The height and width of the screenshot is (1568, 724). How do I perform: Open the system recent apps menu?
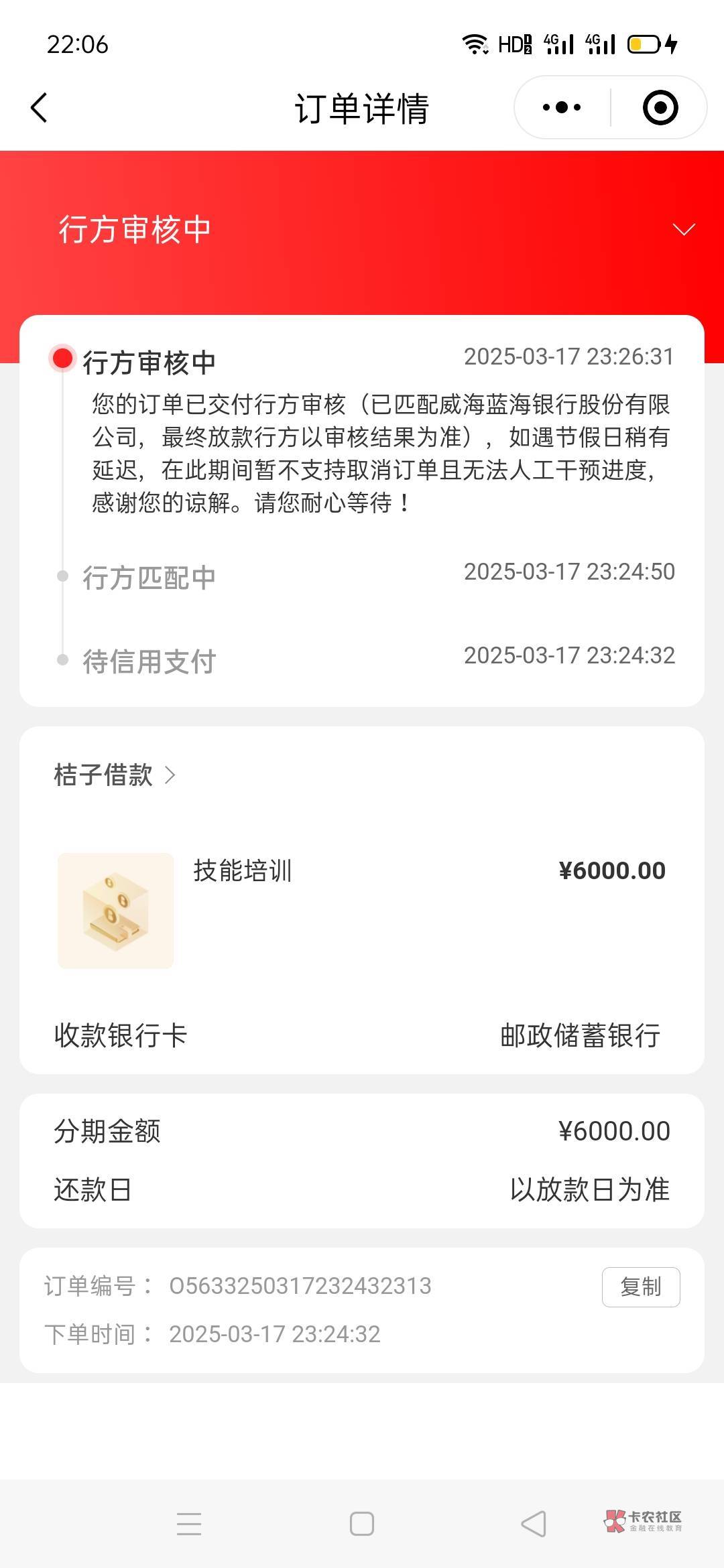pyautogui.click(x=189, y=1524)
